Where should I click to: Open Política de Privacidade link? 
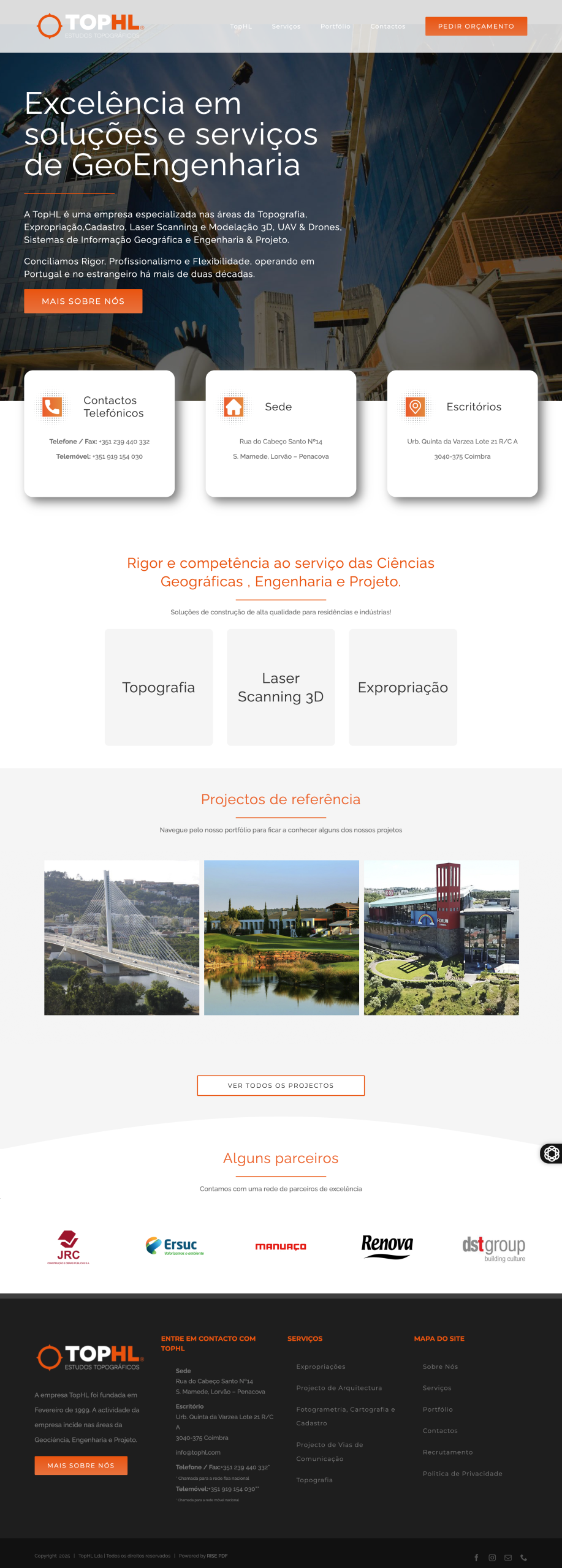[462, 1474]
